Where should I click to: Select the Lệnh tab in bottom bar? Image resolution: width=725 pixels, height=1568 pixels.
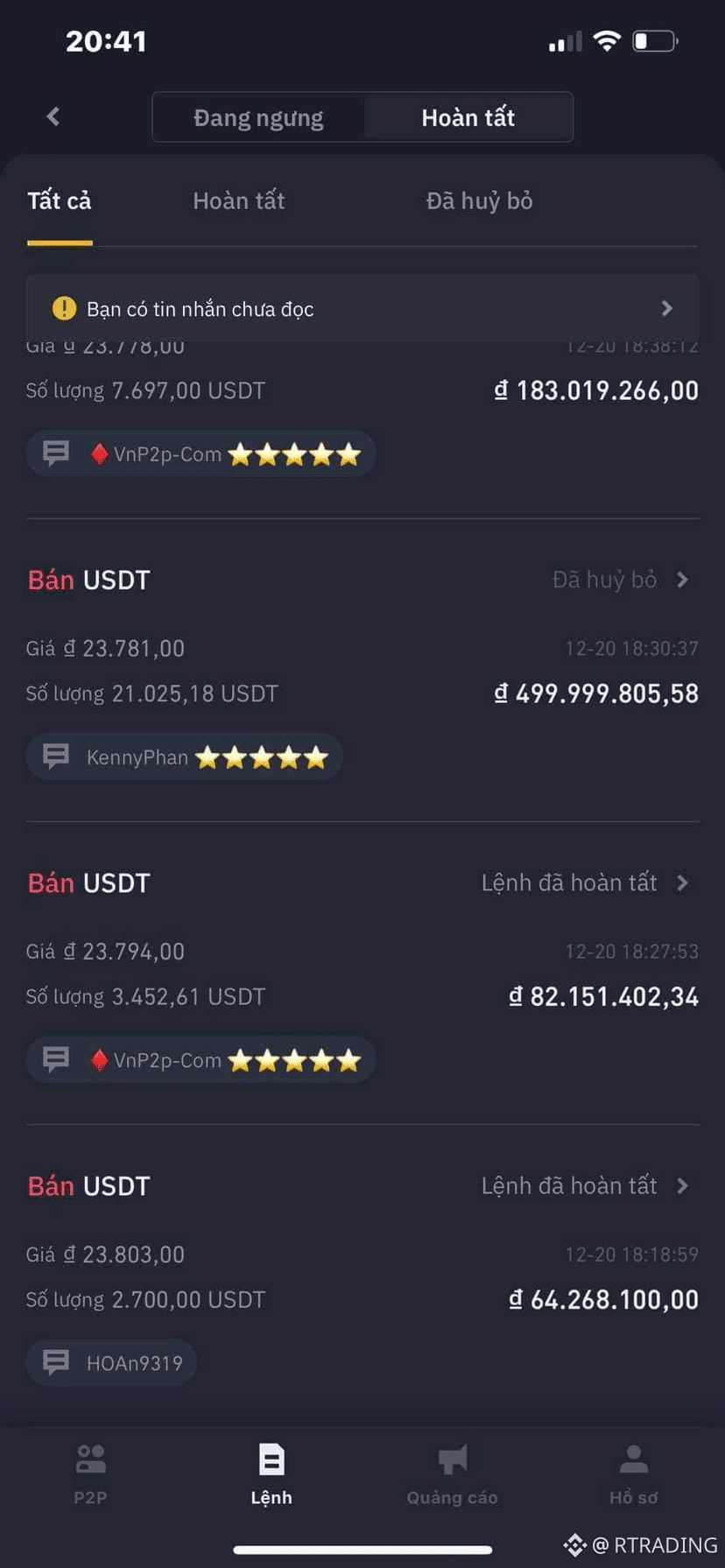271,1474
